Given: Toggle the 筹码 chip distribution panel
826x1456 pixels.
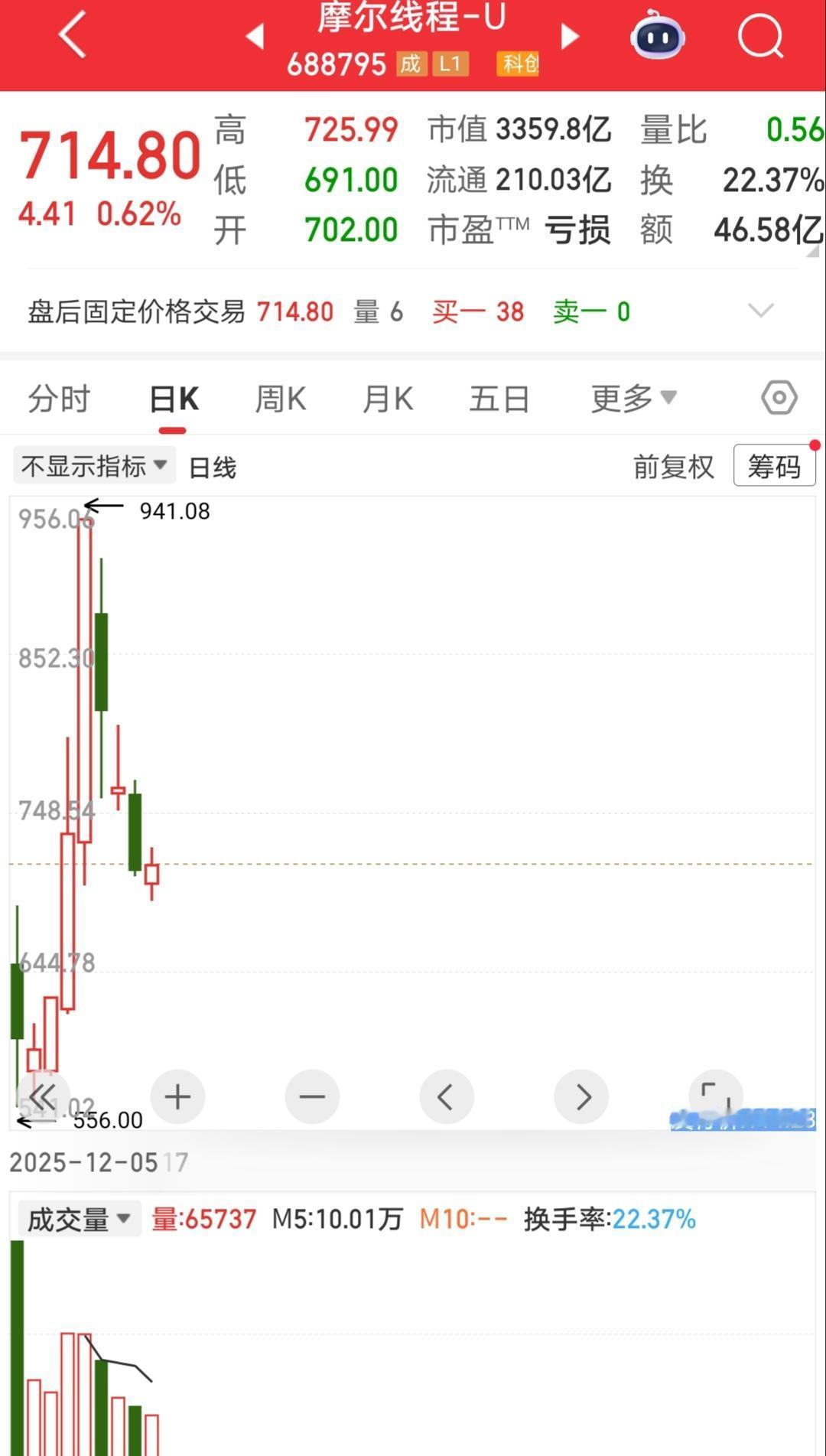Looking at the screenshot, I should (774, 465).
